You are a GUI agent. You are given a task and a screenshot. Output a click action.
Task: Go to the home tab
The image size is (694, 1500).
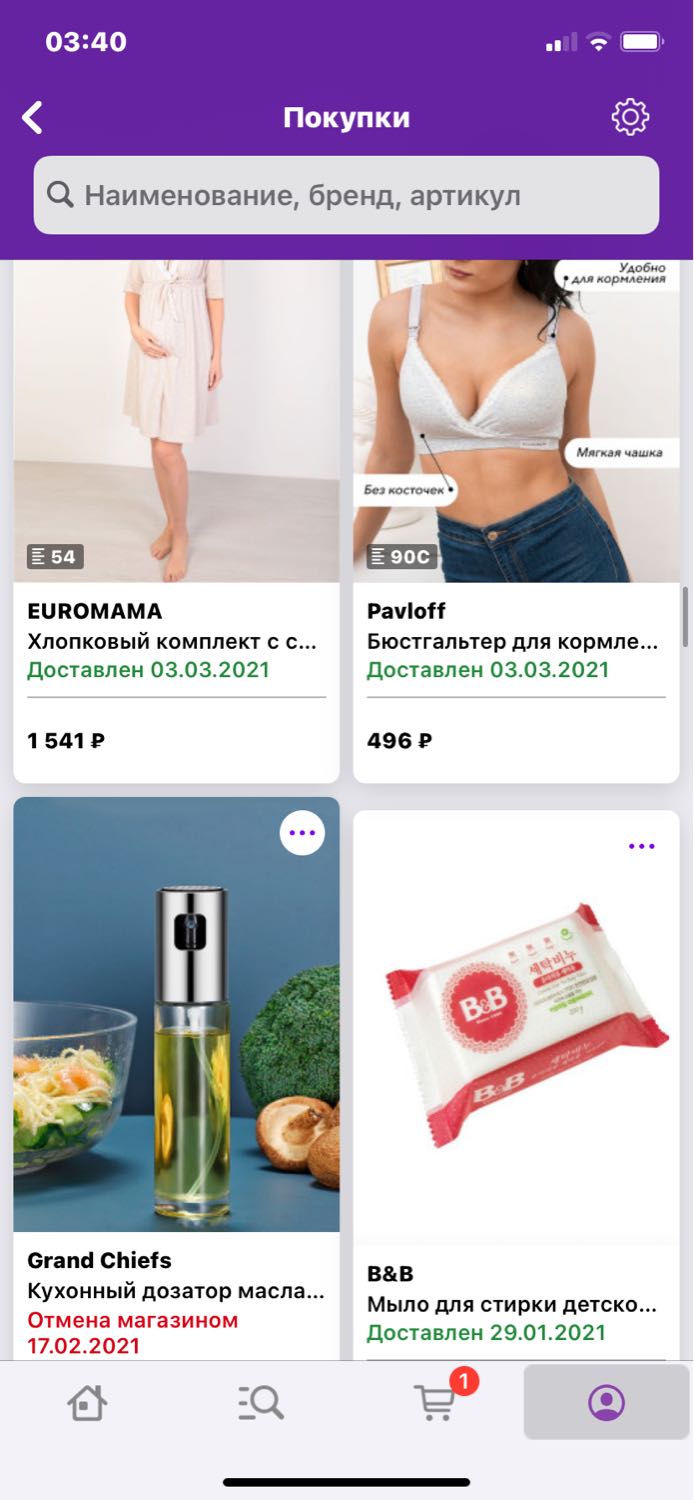pos(87,1402)
